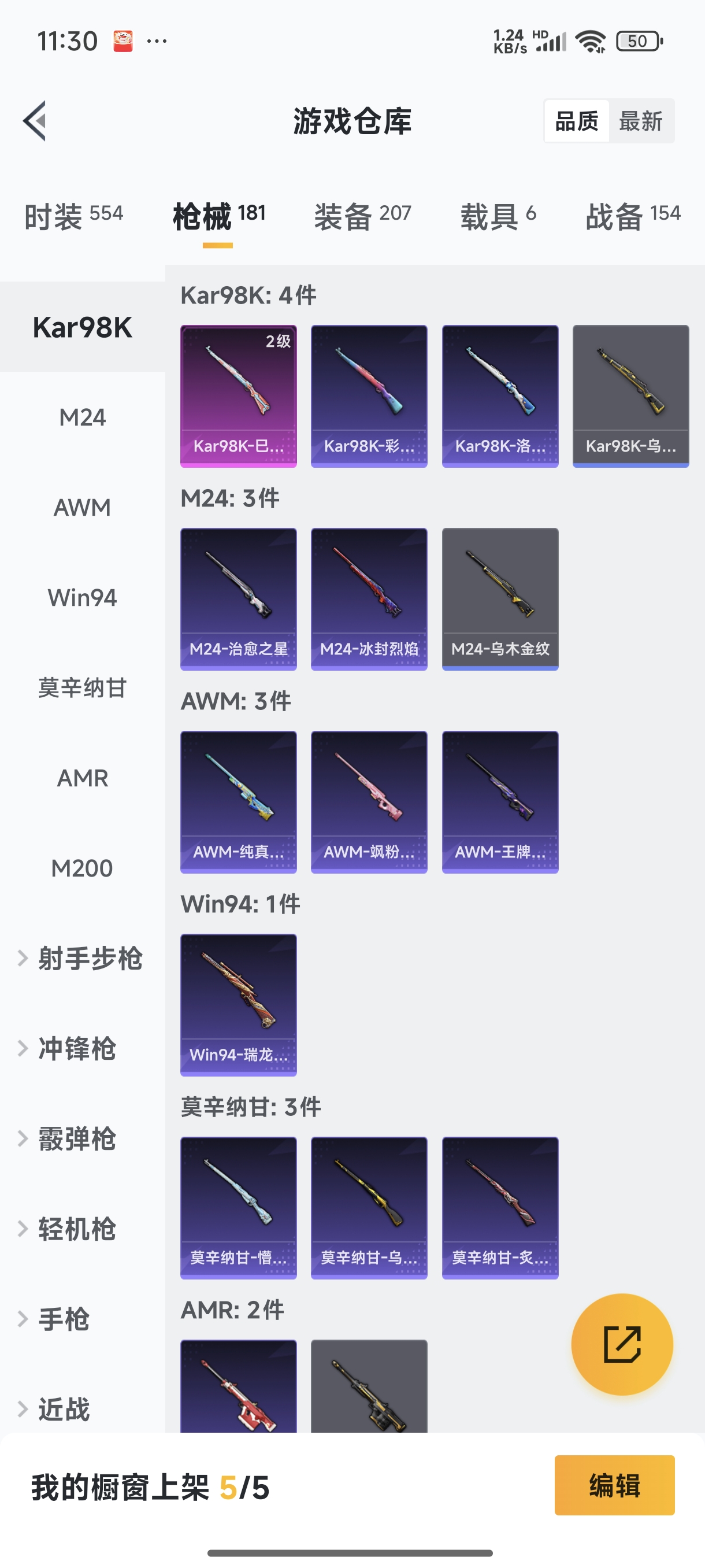Select M200 in the sidebar

pos(83,868)
